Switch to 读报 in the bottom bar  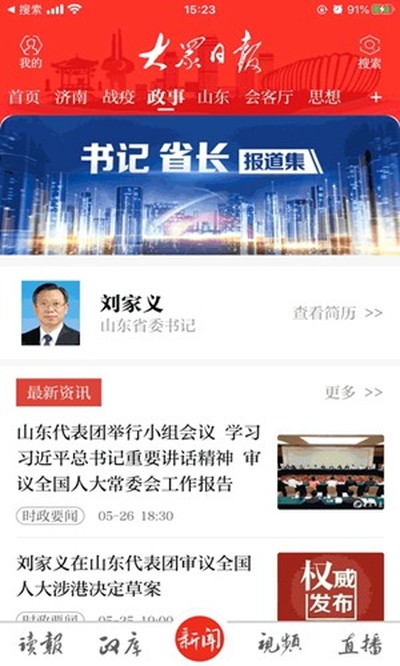click(x=40, y=643)
